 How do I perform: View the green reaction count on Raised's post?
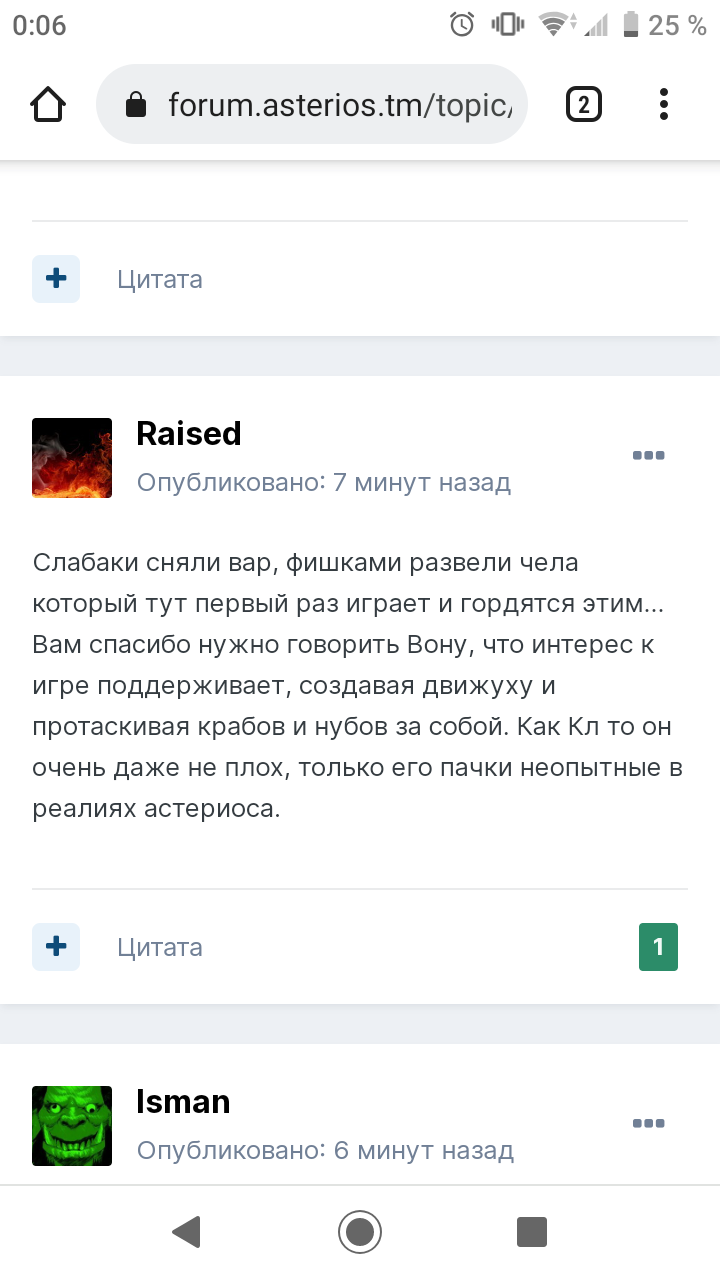(658, 947)
